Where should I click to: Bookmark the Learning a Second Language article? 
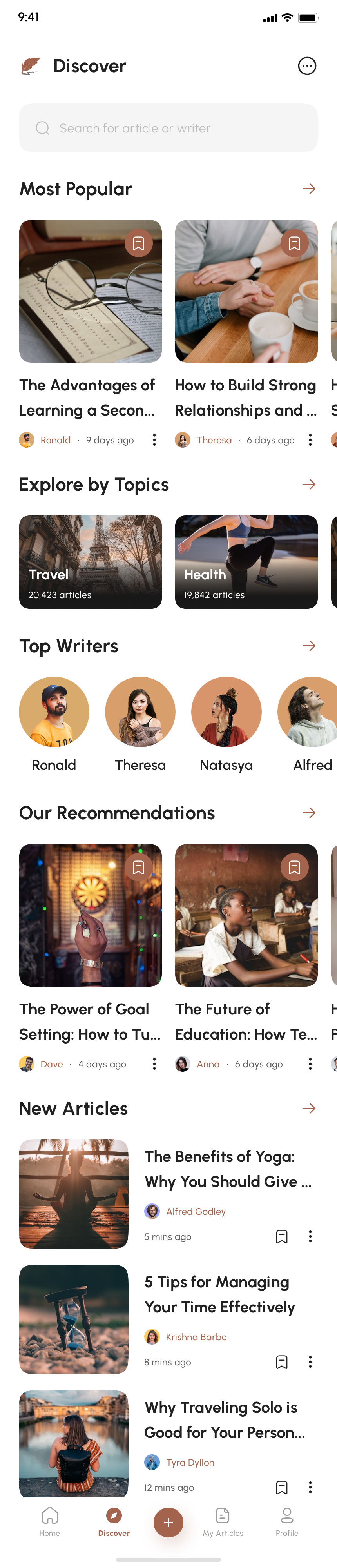point(139,243)
